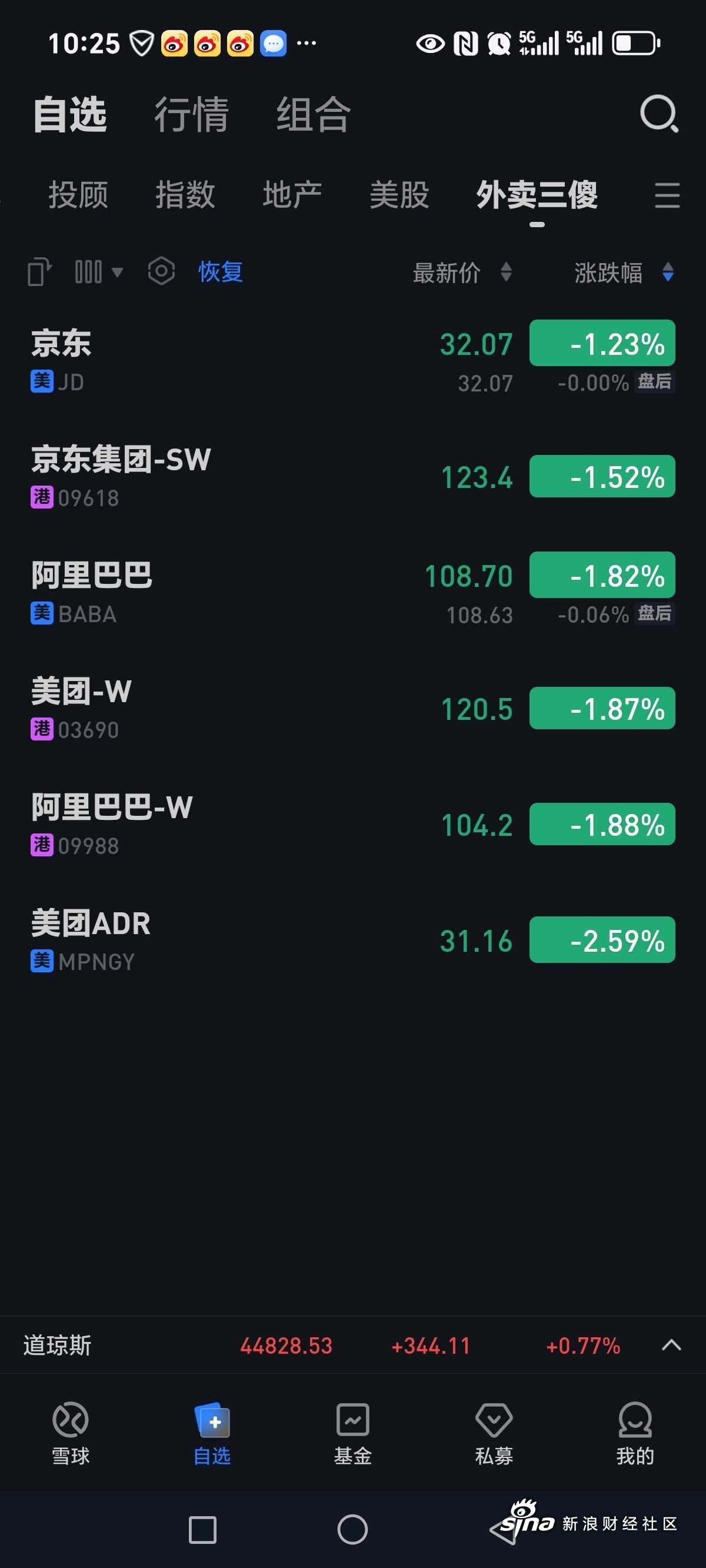The width and height of the screenshot is (706, 1568).
Task: Open 美团-W 03690 stock details
Action: 353,708
